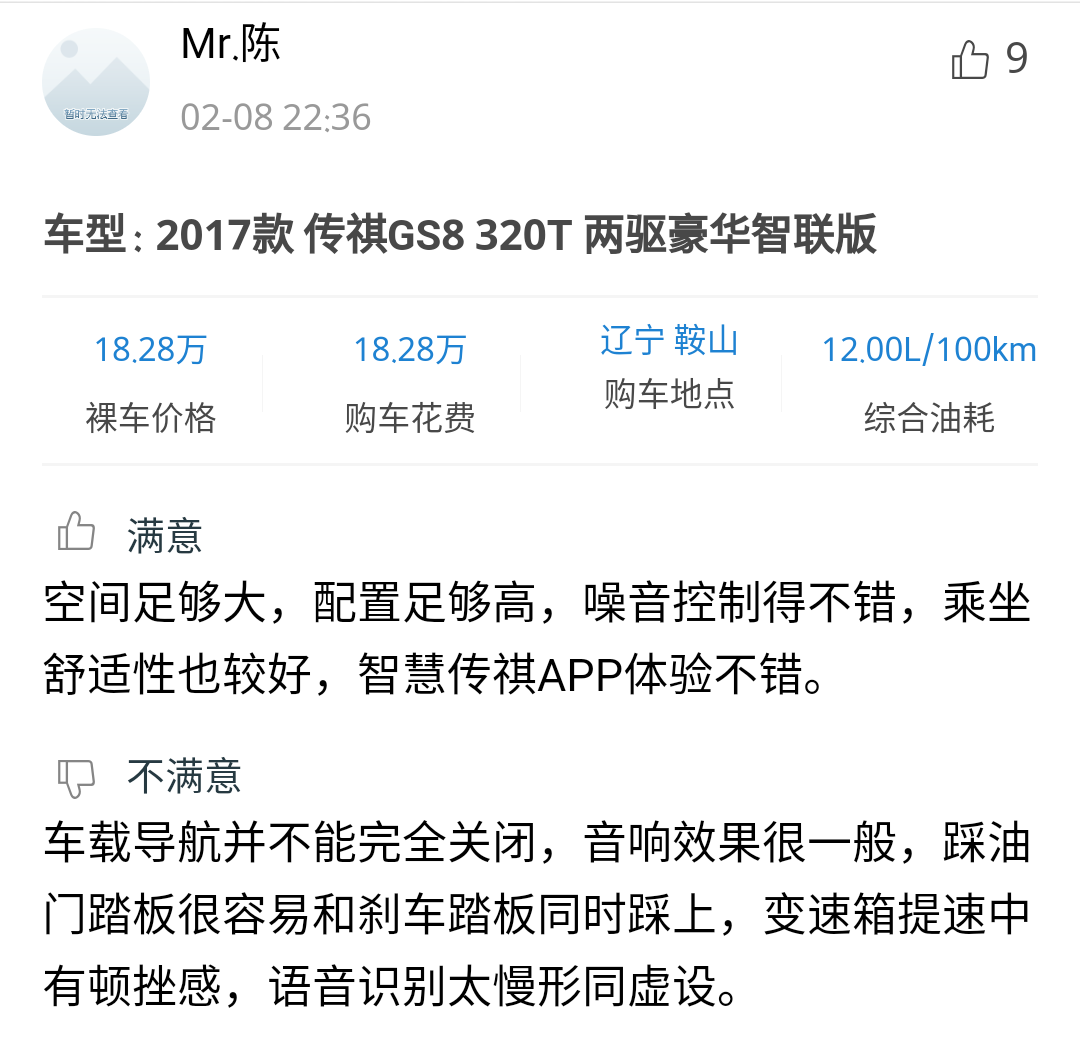Tap the username Mr.陈
Viewport: 1080px width, 1062px height.
pos(231,44)
